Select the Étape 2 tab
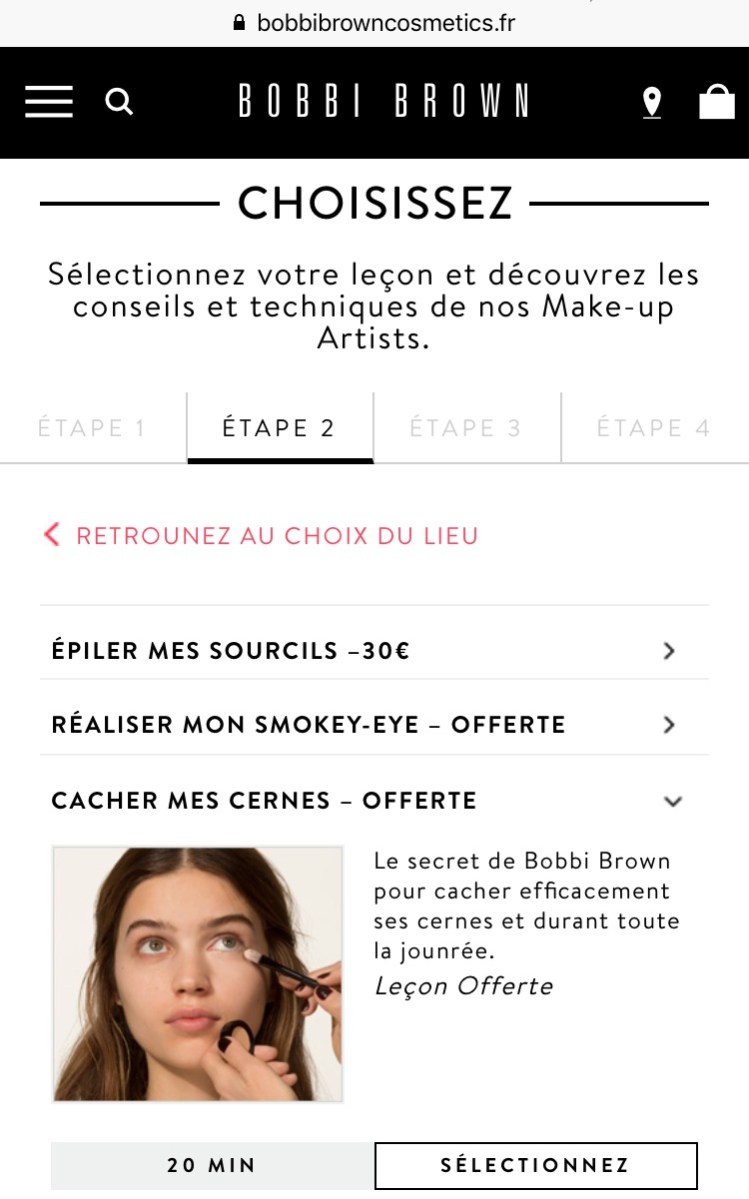The image size is (749, 1199). coord(279,429)
